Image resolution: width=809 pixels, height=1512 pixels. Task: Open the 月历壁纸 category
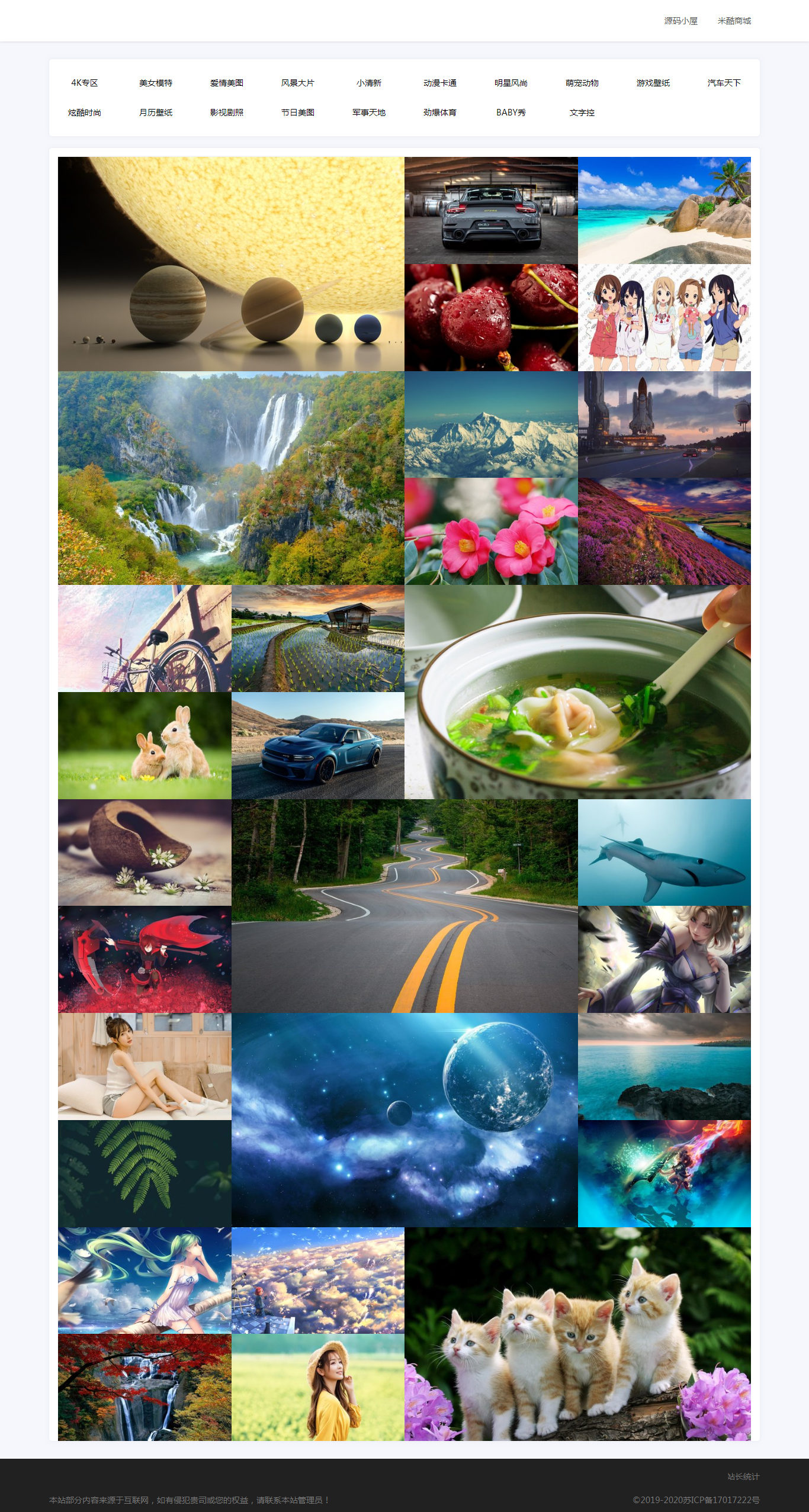click(x=155, y=112)
